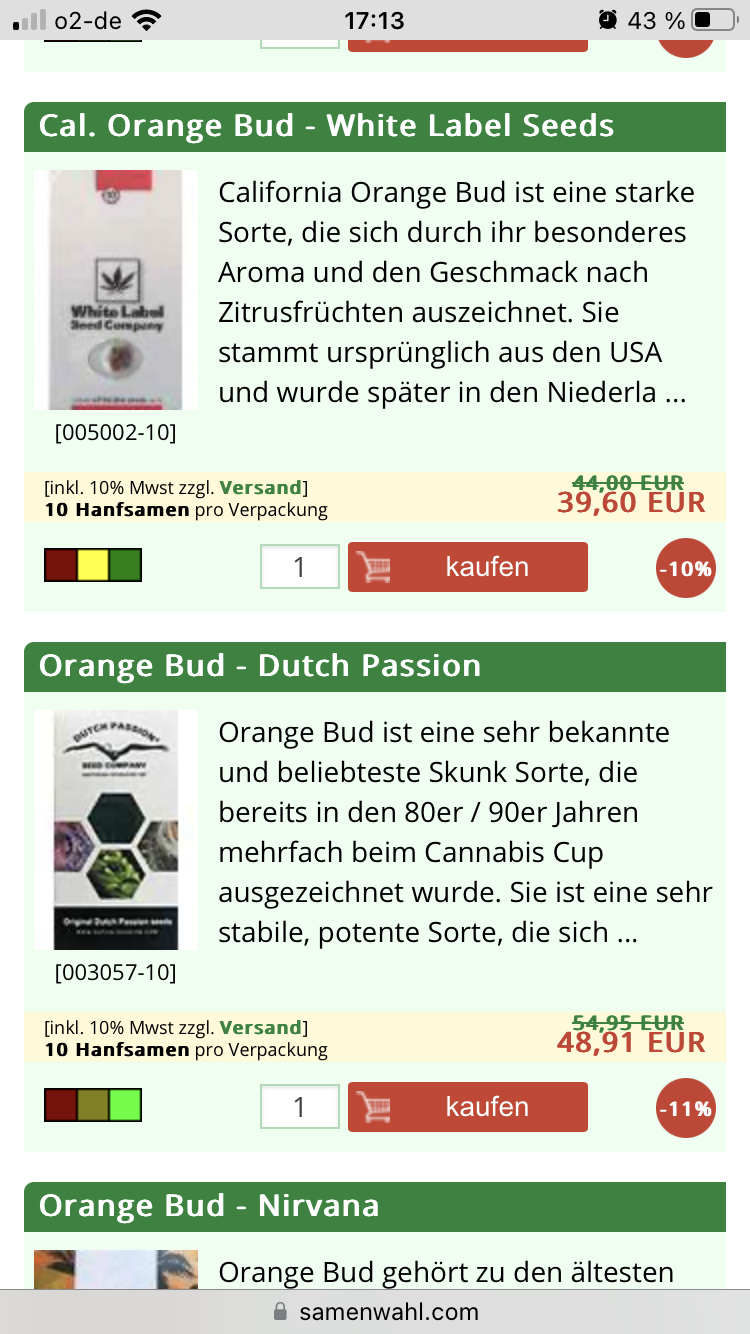
Task: Open the Dutch Passion product image
Action: (116, 830)
